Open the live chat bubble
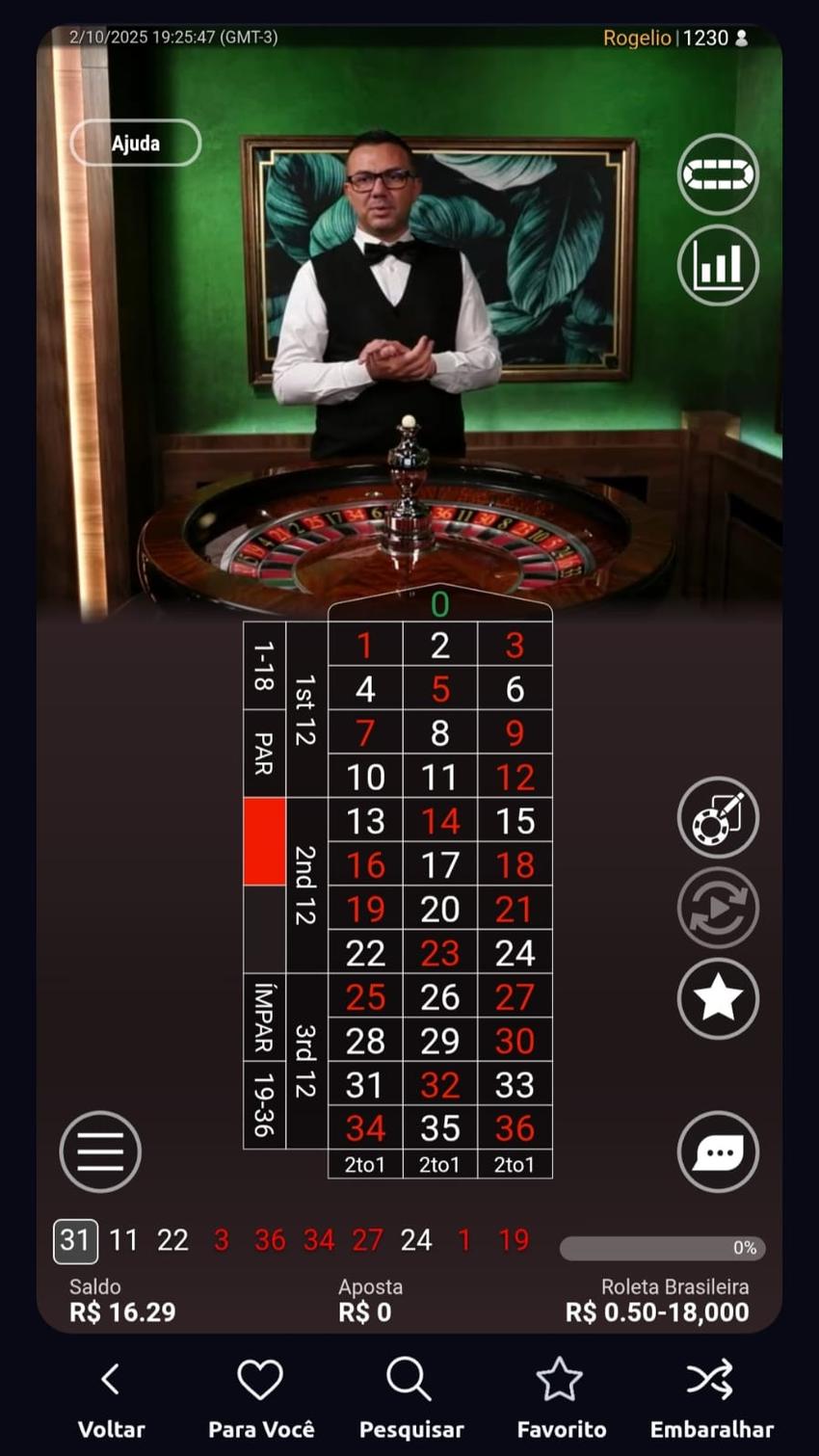This screenshot has height=1456, width=819. [x=718, y=1152]
